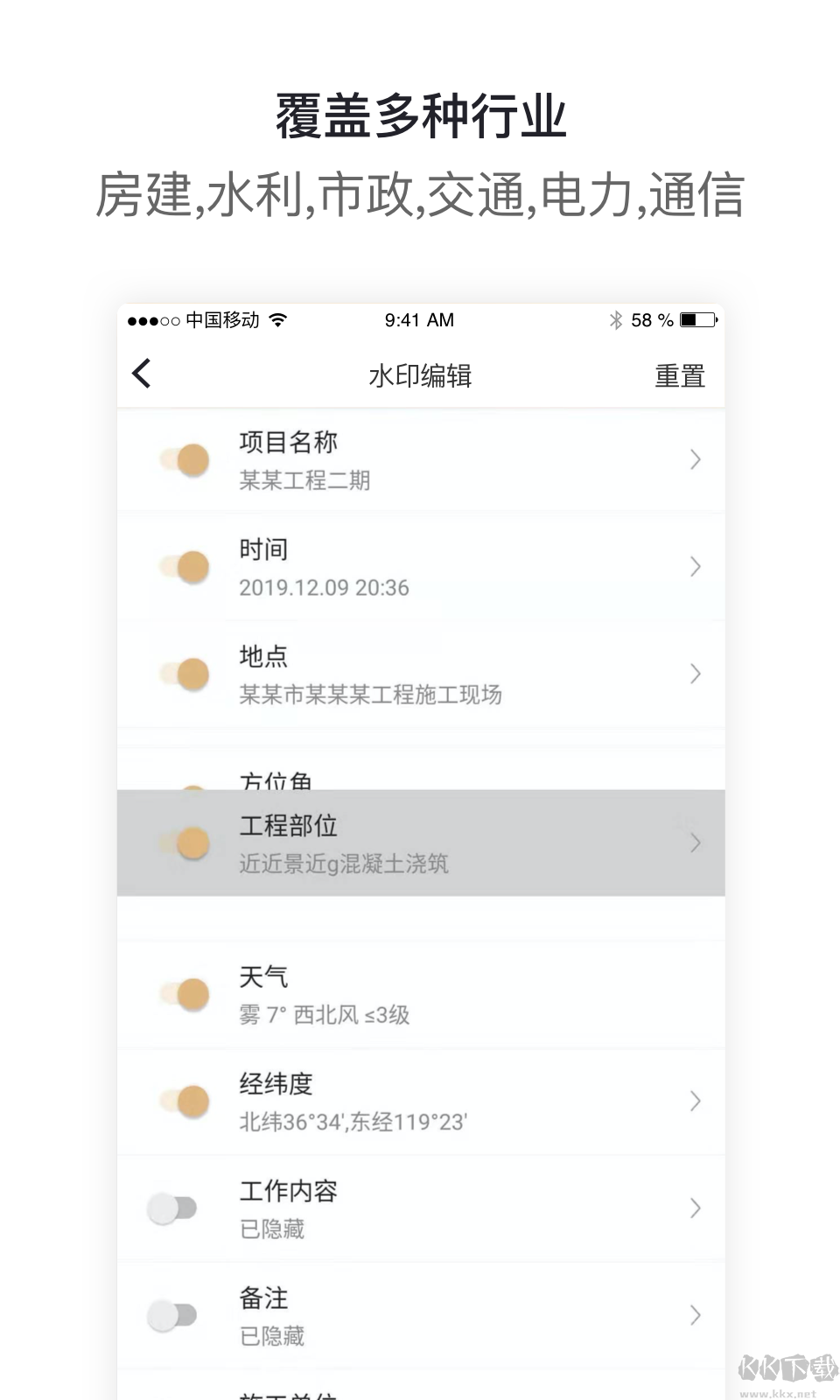Open 地点 settings using its chevron
The width and height of the screenshot is (840, 1400).
[x=696, y=673]
